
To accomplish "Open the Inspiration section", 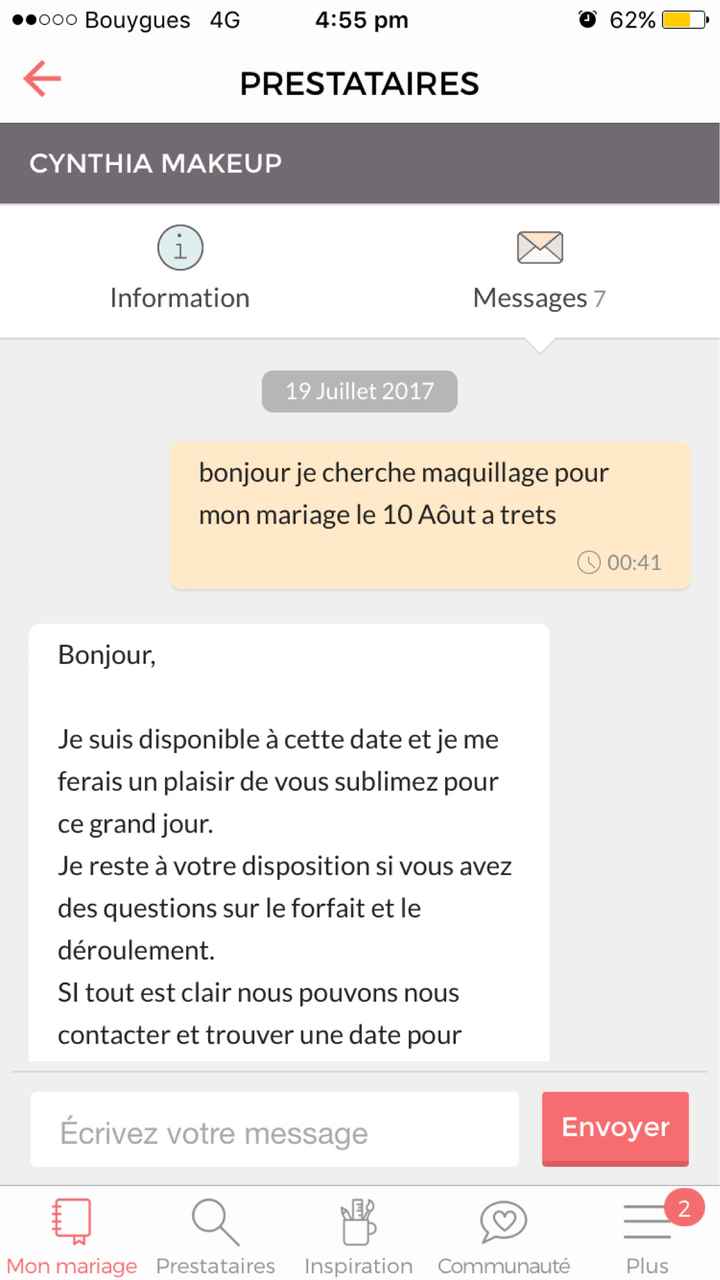I will (358, 1235).
